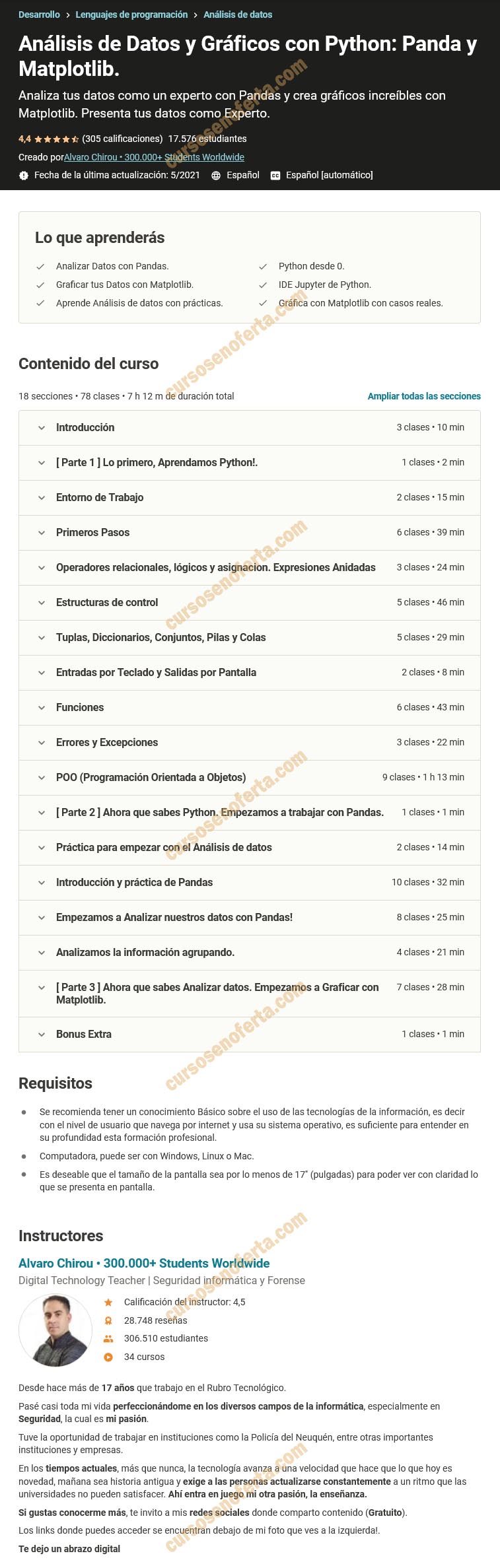Viewport: 500px width, 1568px height.
Task: Go to Lenguajes de programación category
Action: point(131,15)
